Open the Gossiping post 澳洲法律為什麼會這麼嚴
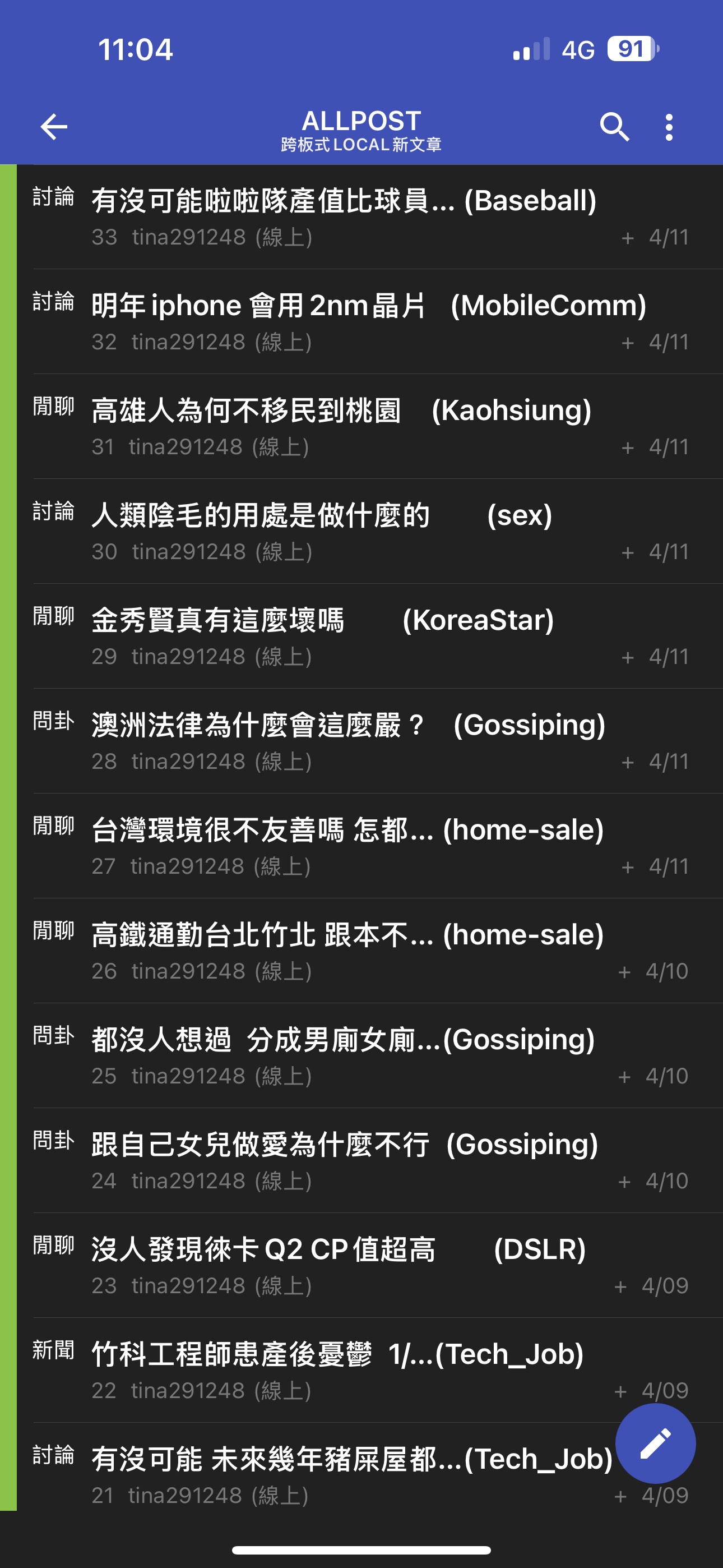This screenshot has width=723, height=1568. coord(369,741)
